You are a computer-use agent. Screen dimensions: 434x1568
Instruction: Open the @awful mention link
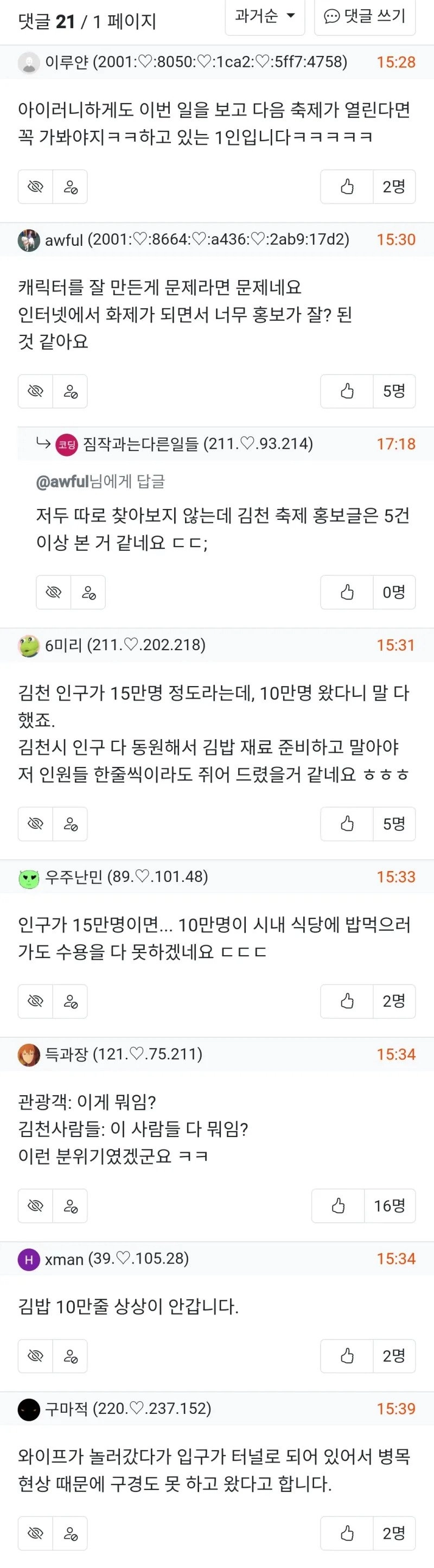(x=63, y=482)
